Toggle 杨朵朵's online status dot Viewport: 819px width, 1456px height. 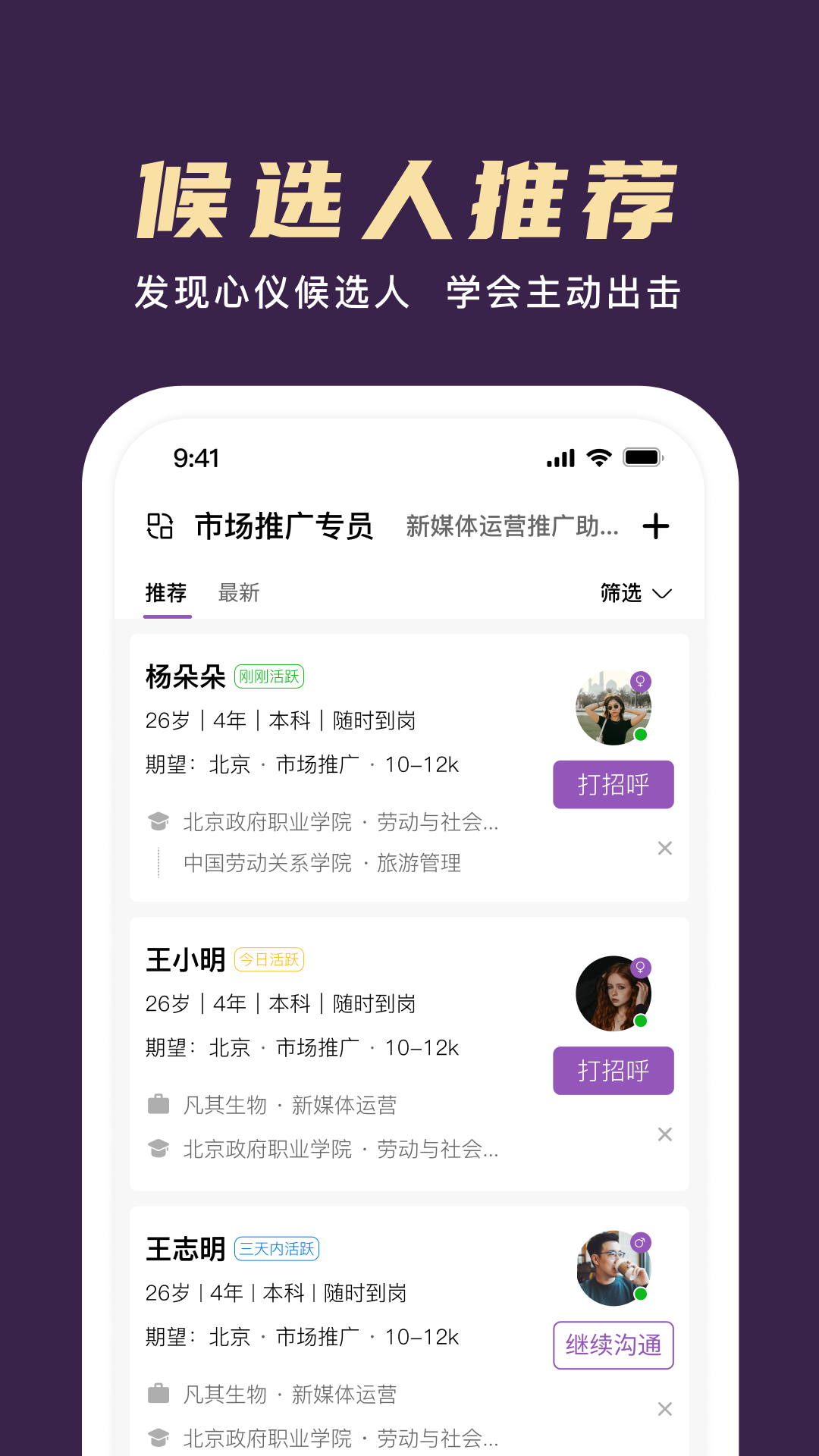641,733
